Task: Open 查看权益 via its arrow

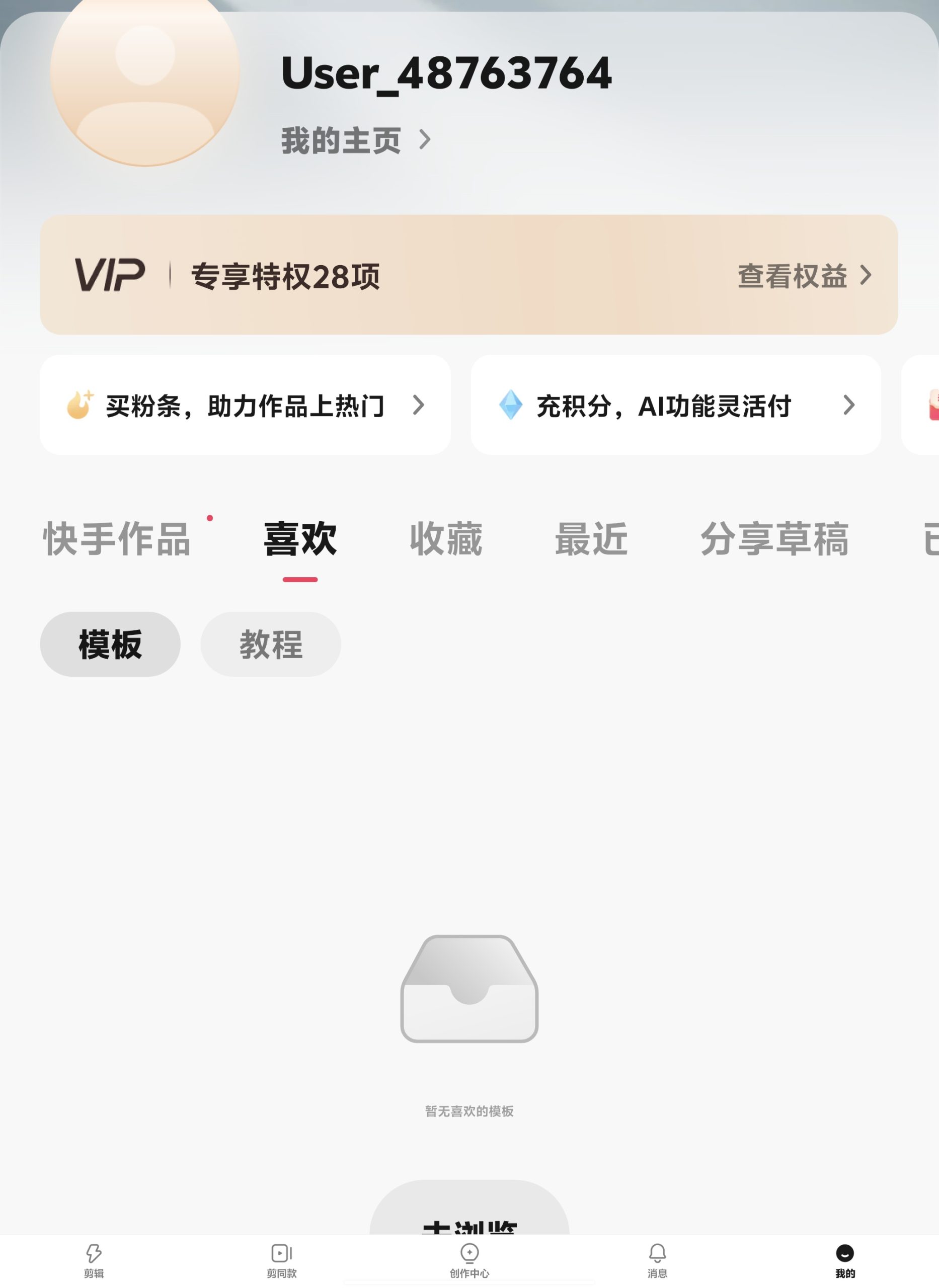Action: (x=803, y=274)
